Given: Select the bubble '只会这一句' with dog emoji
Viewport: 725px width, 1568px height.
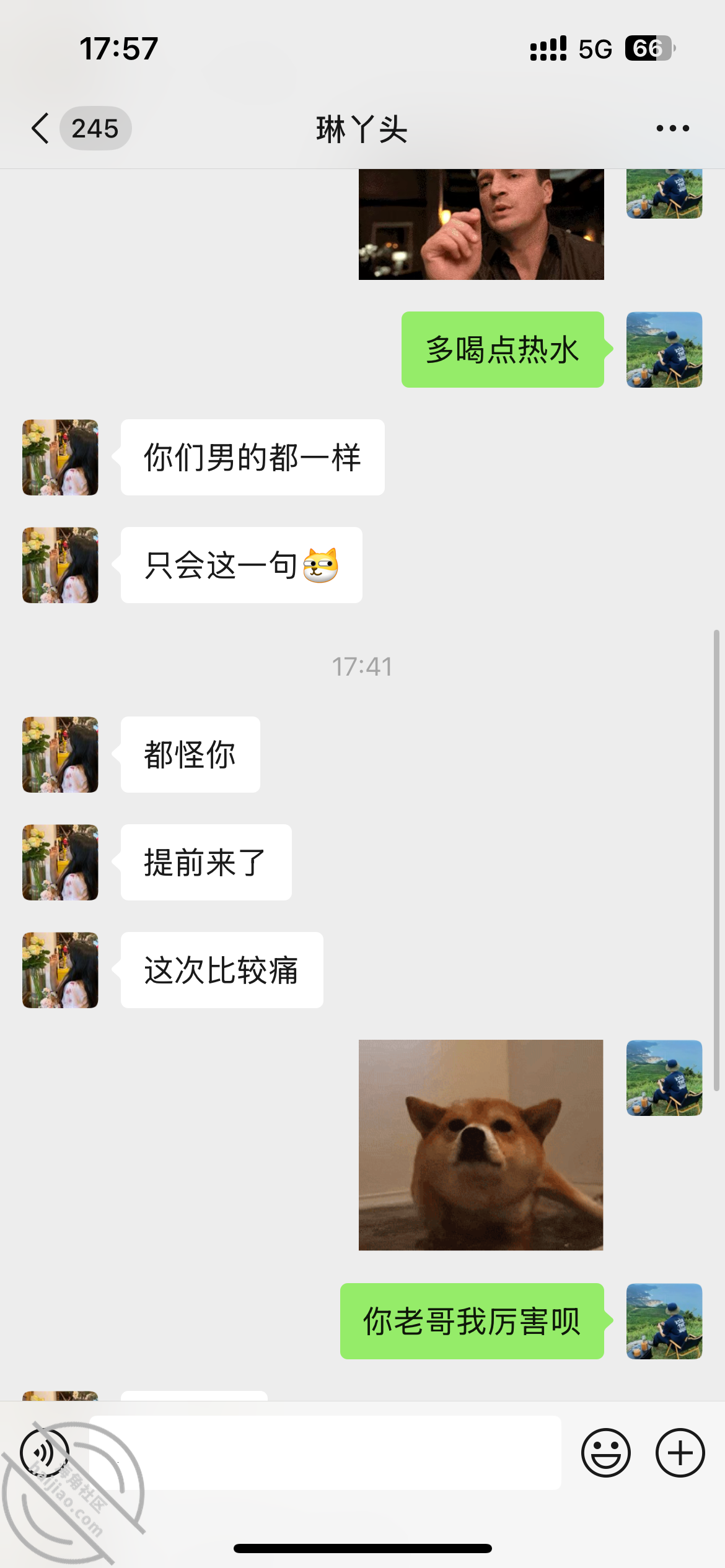Looking at the screenshot, I should pos(240,565).
